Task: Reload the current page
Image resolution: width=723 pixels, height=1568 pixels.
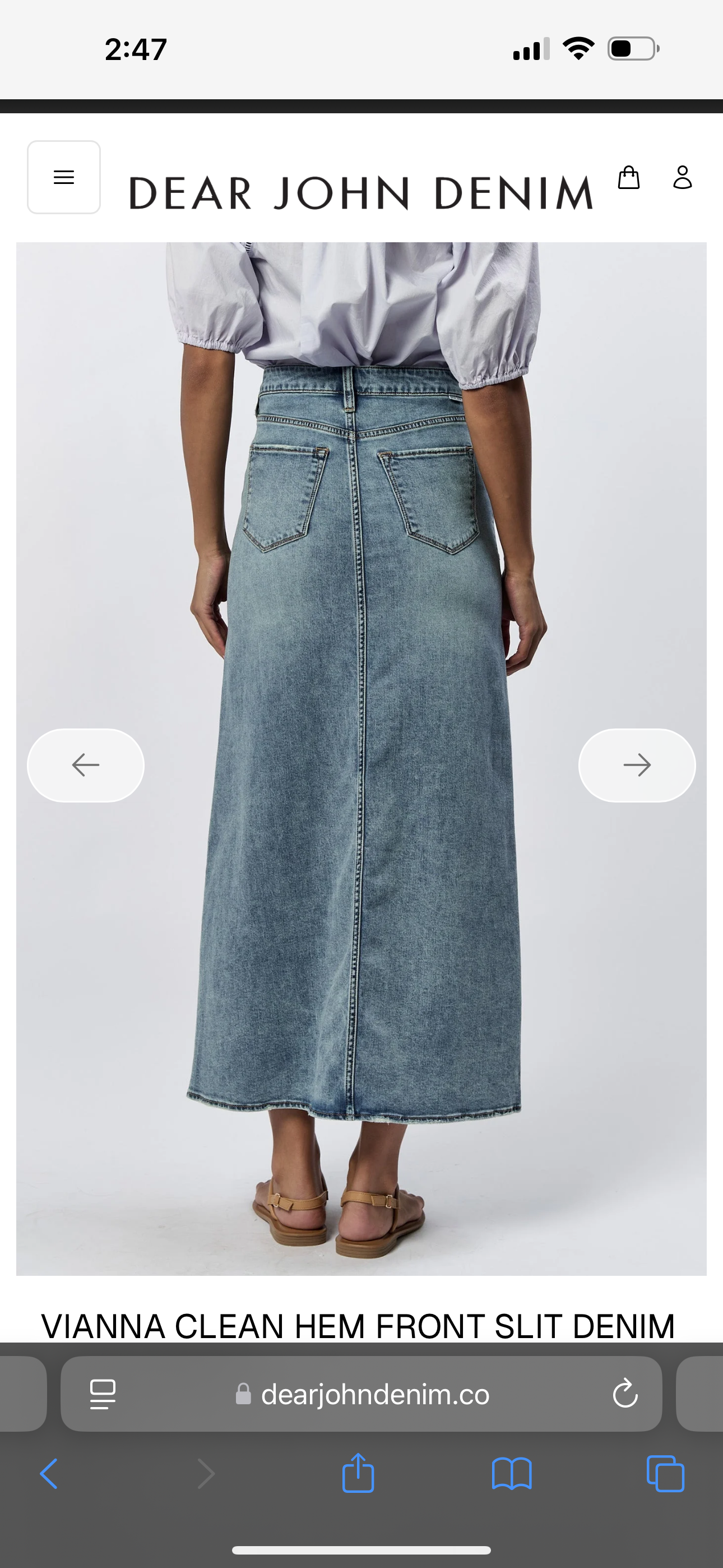Action: point(625,1394)
